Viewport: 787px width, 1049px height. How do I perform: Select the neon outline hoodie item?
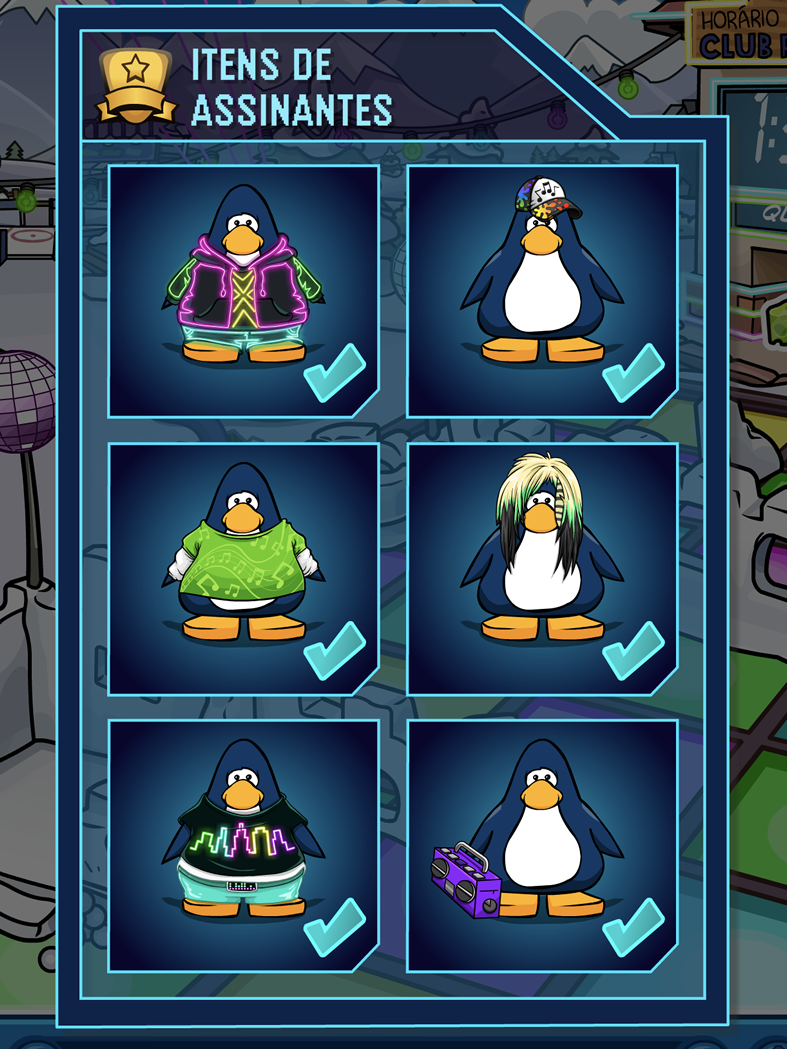pos(243,290)
